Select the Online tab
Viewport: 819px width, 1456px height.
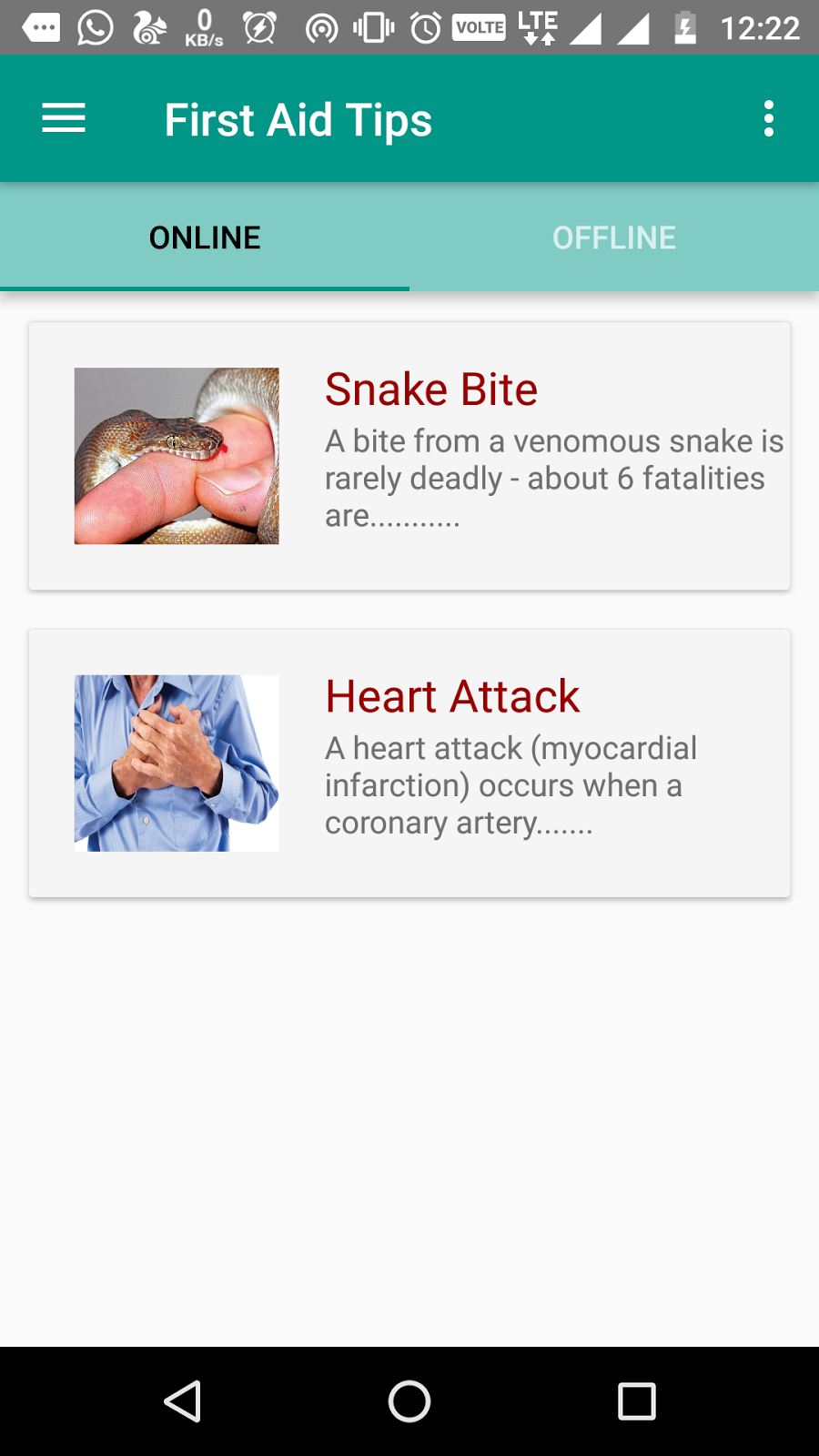pyautogui.click(x=205, y=238)
